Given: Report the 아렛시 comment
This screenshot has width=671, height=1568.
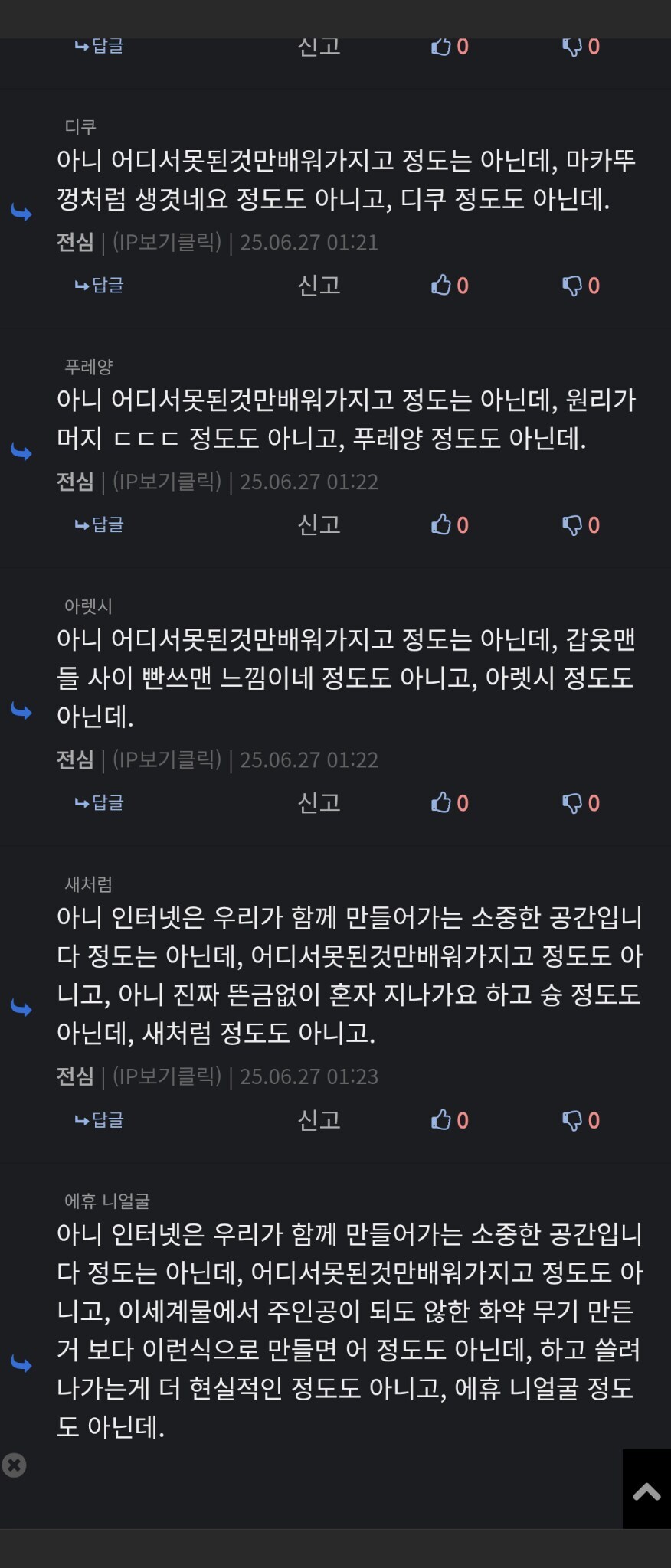Looking at the screenshot, I should [319, 803].
